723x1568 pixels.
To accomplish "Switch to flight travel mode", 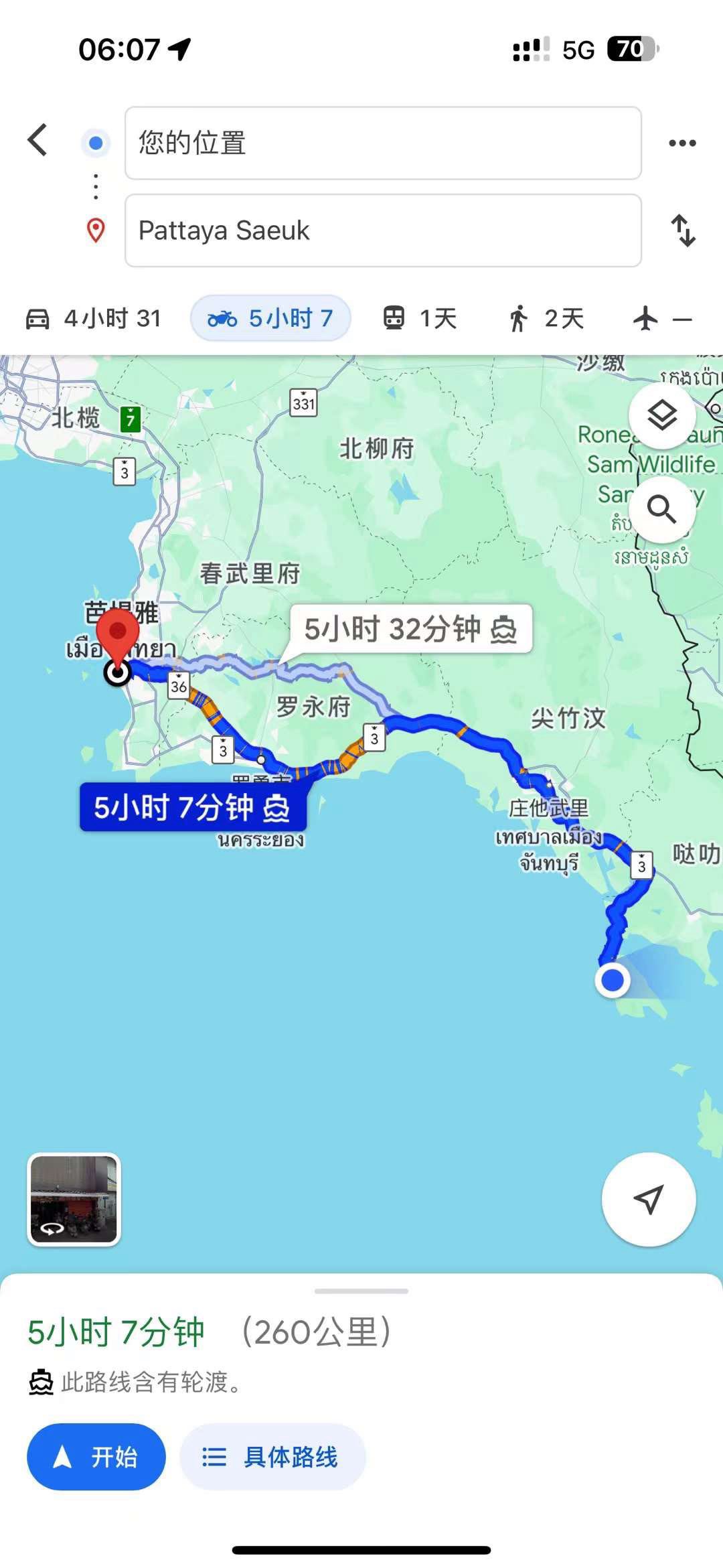I will click(x=662, y=319).
